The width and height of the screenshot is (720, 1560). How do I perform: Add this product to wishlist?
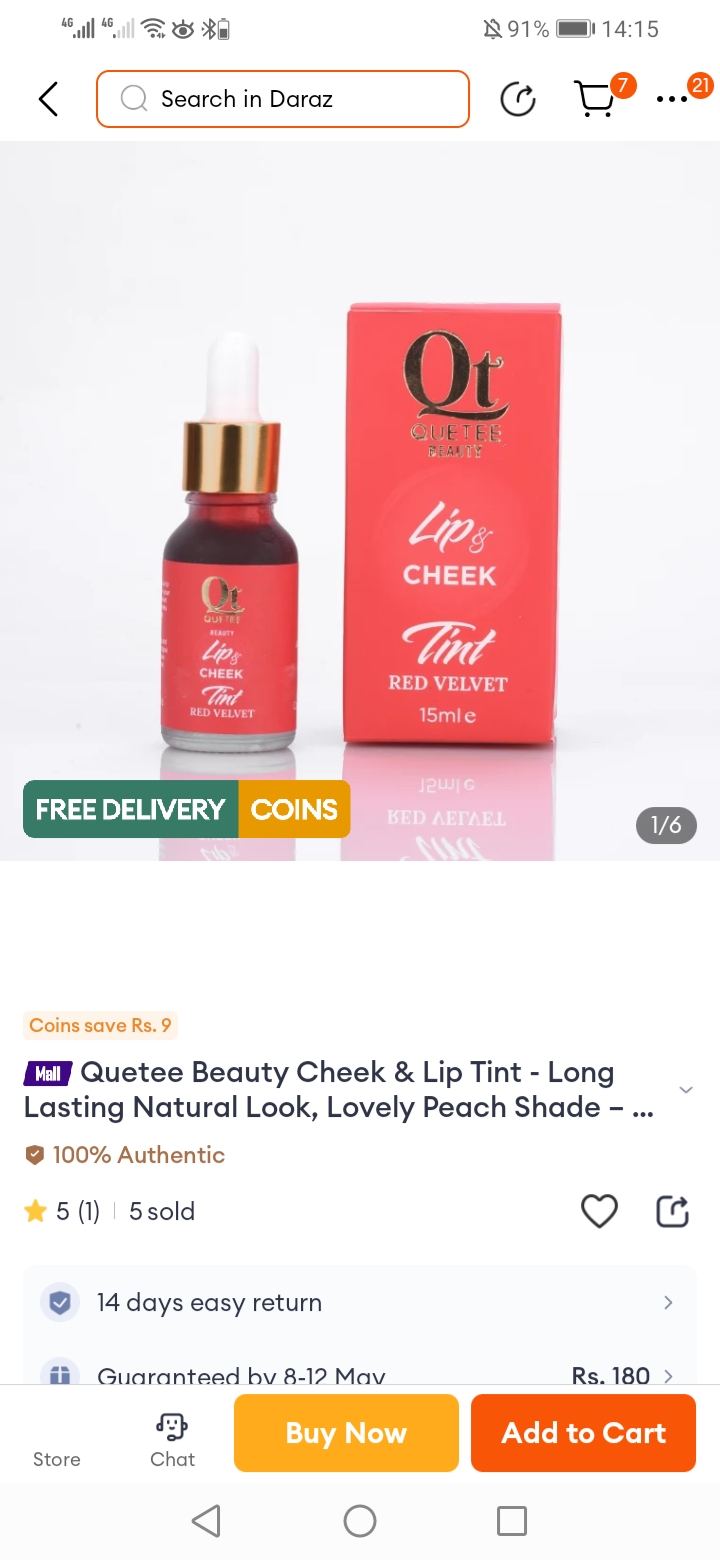tap(599, 1211)
